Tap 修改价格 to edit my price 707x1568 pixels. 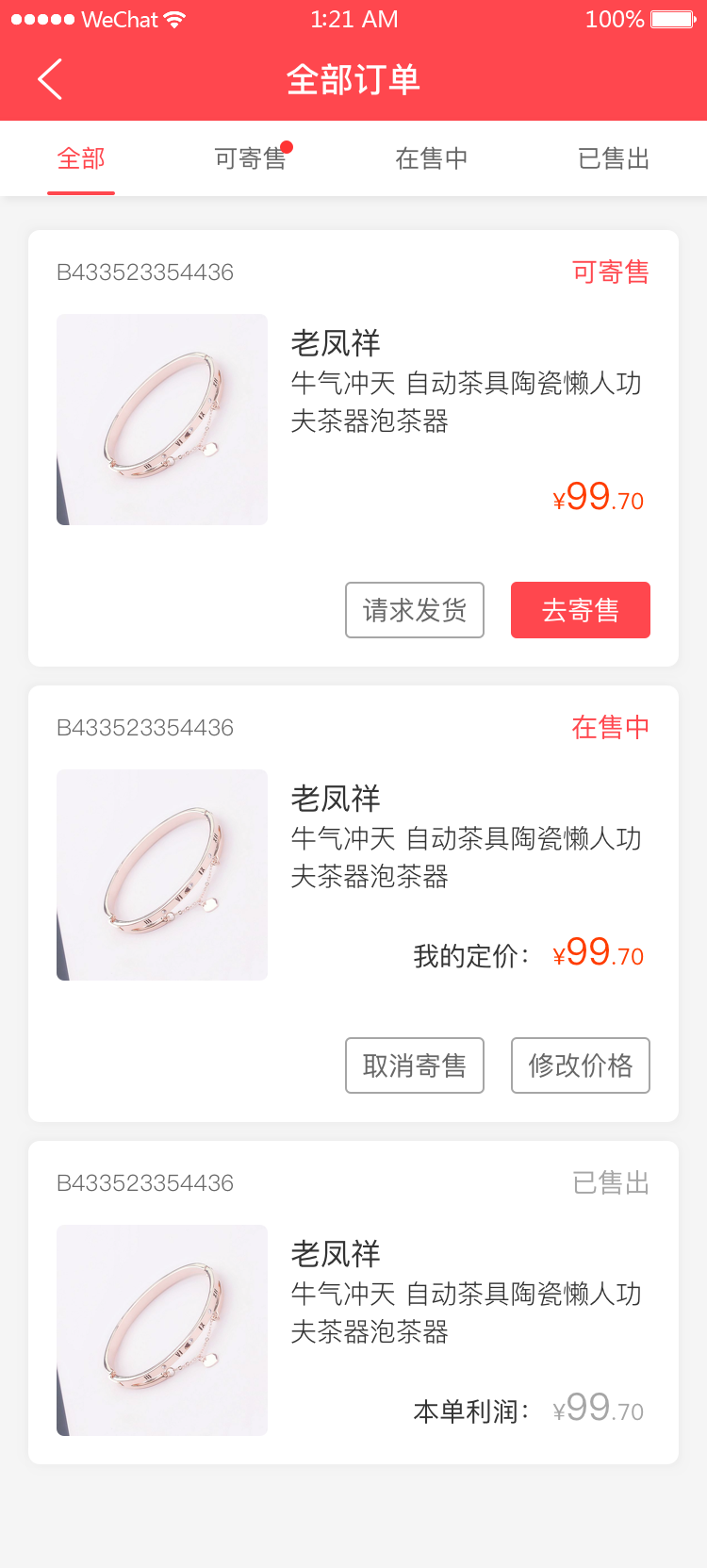(x=581, y=1065)
